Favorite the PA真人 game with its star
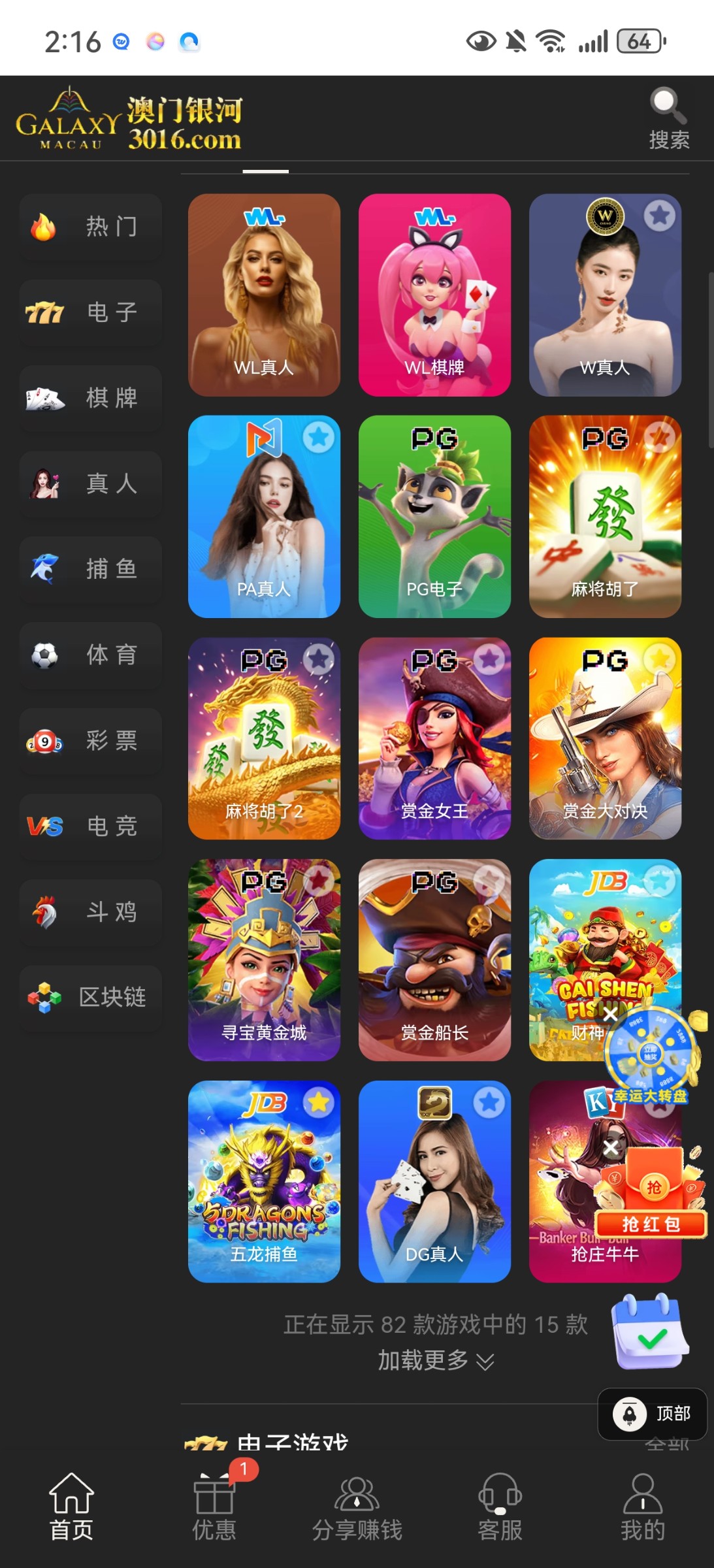 [319, 437]
